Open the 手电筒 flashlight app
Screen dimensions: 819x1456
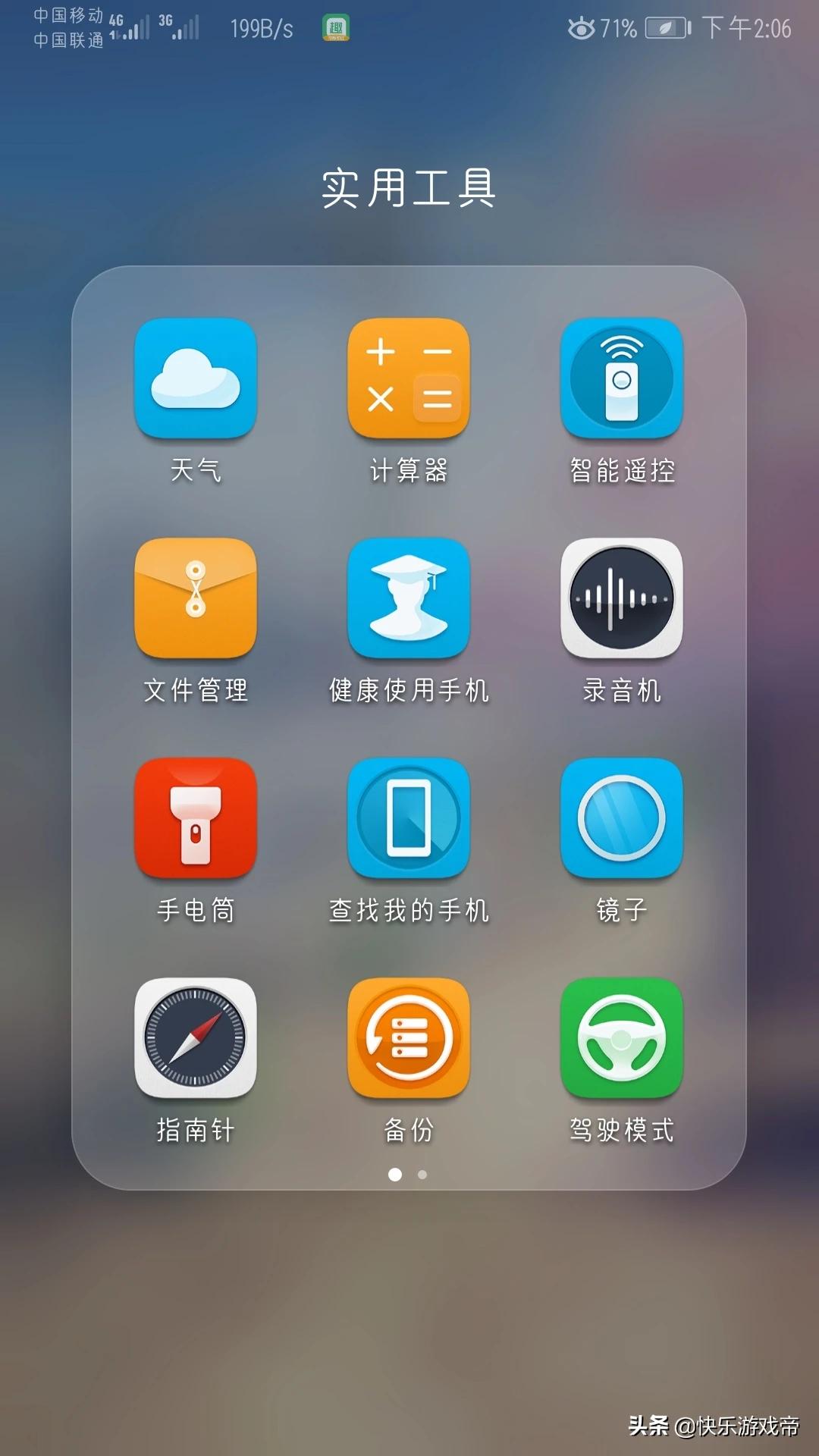coord(196,817)
